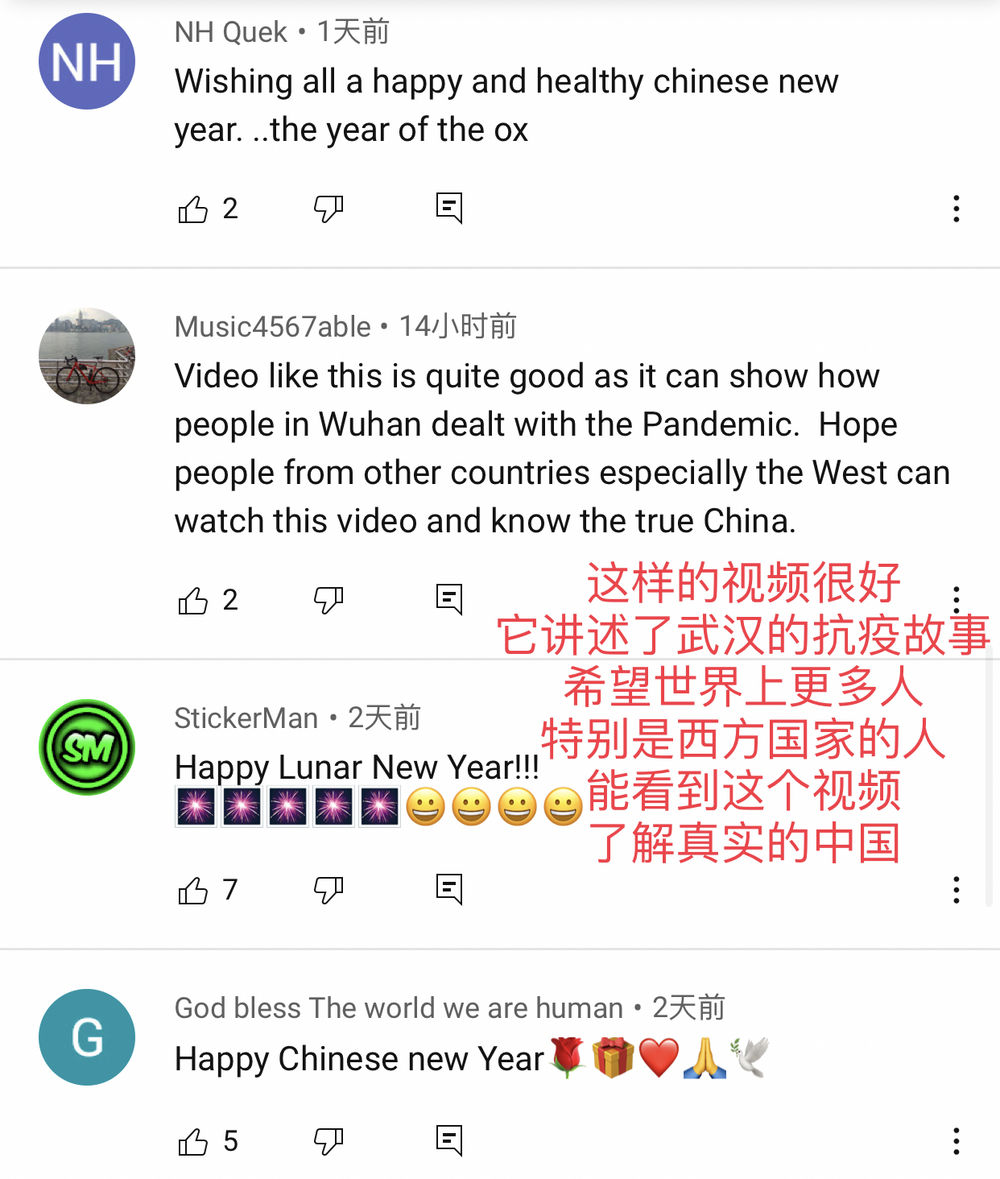Reply to Music4567able's comment

click(x=450, y=599)
